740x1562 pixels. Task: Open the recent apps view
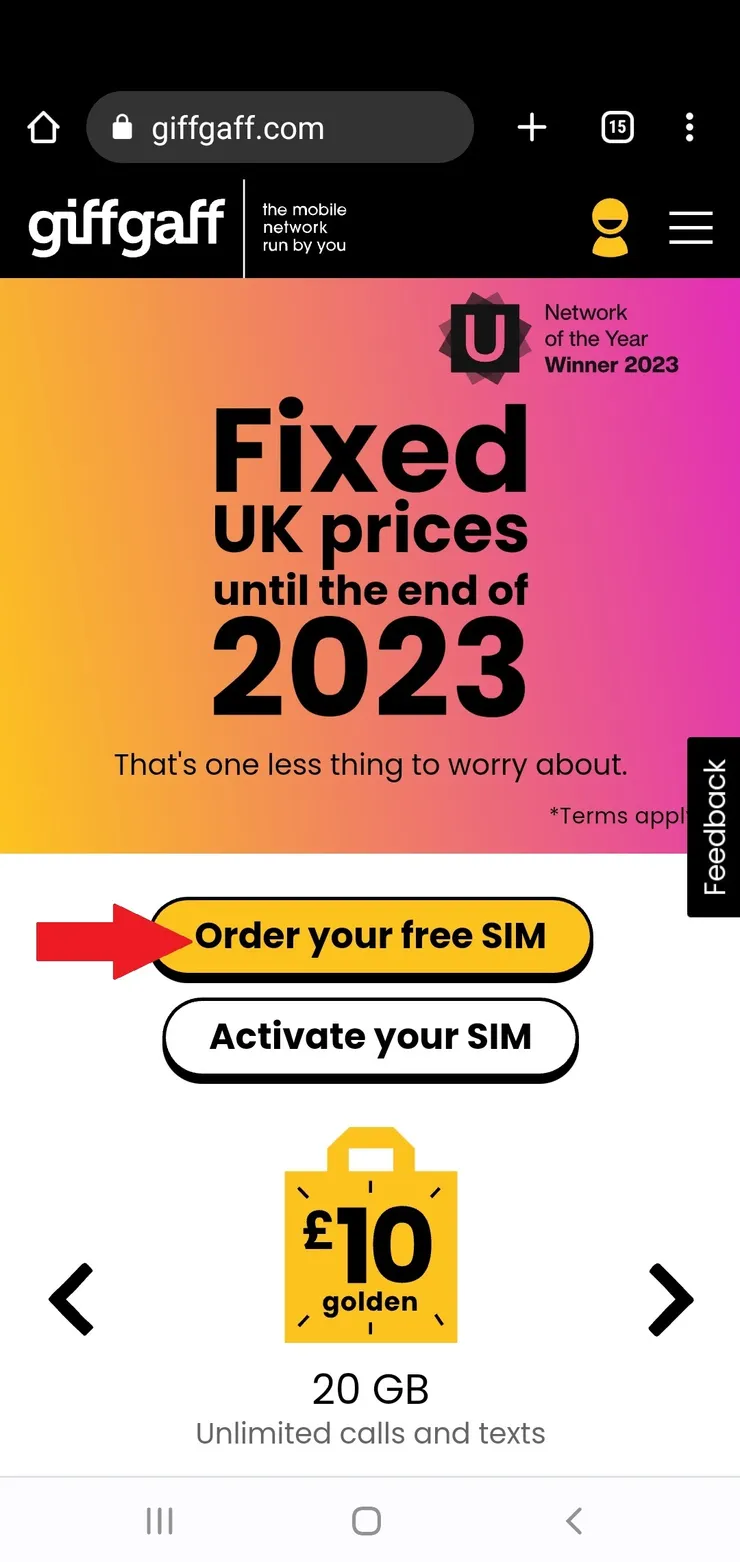160,1521
